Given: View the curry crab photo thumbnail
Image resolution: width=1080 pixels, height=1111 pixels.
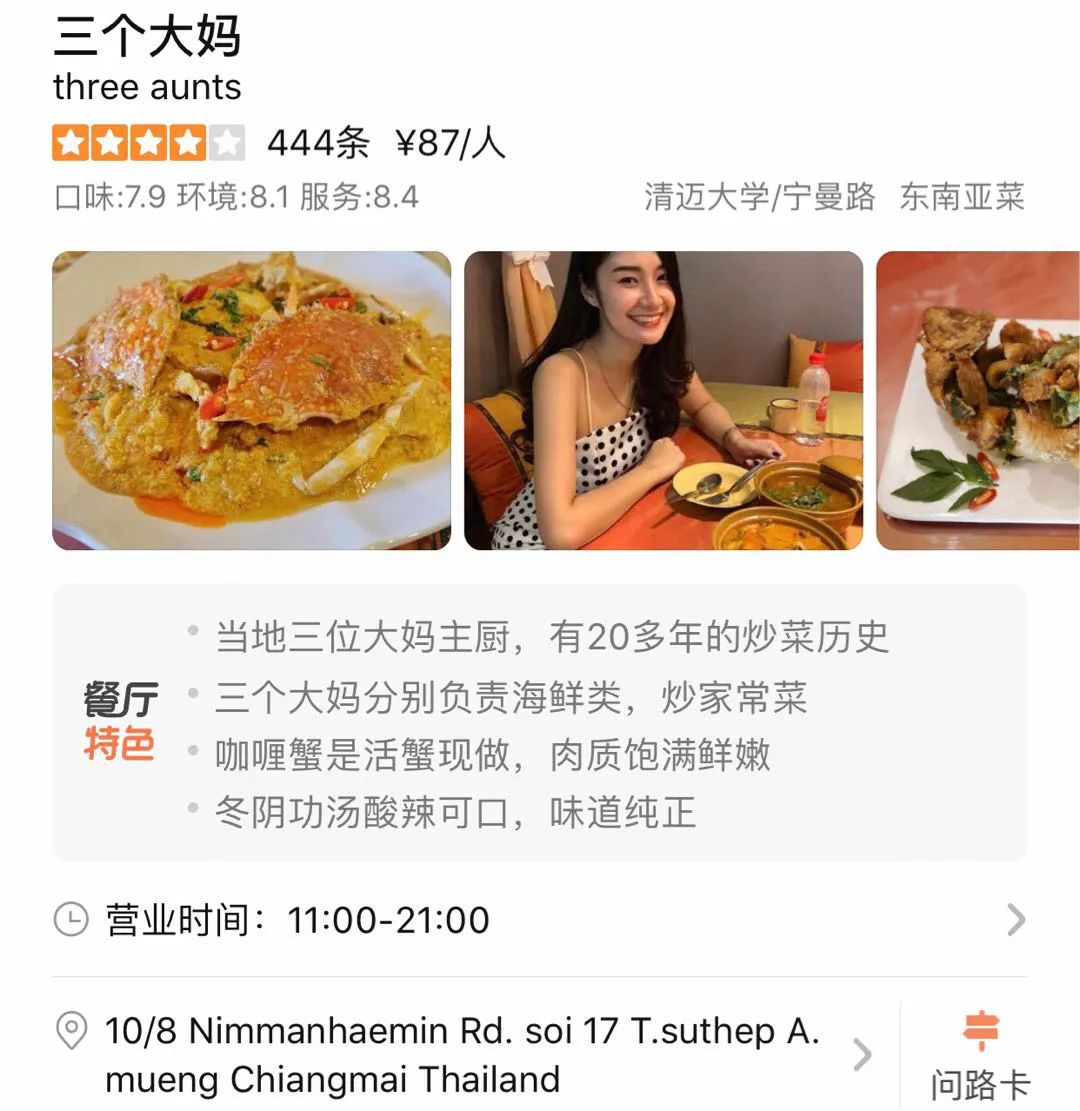Looking at the screenshot, I should (250, 400).
